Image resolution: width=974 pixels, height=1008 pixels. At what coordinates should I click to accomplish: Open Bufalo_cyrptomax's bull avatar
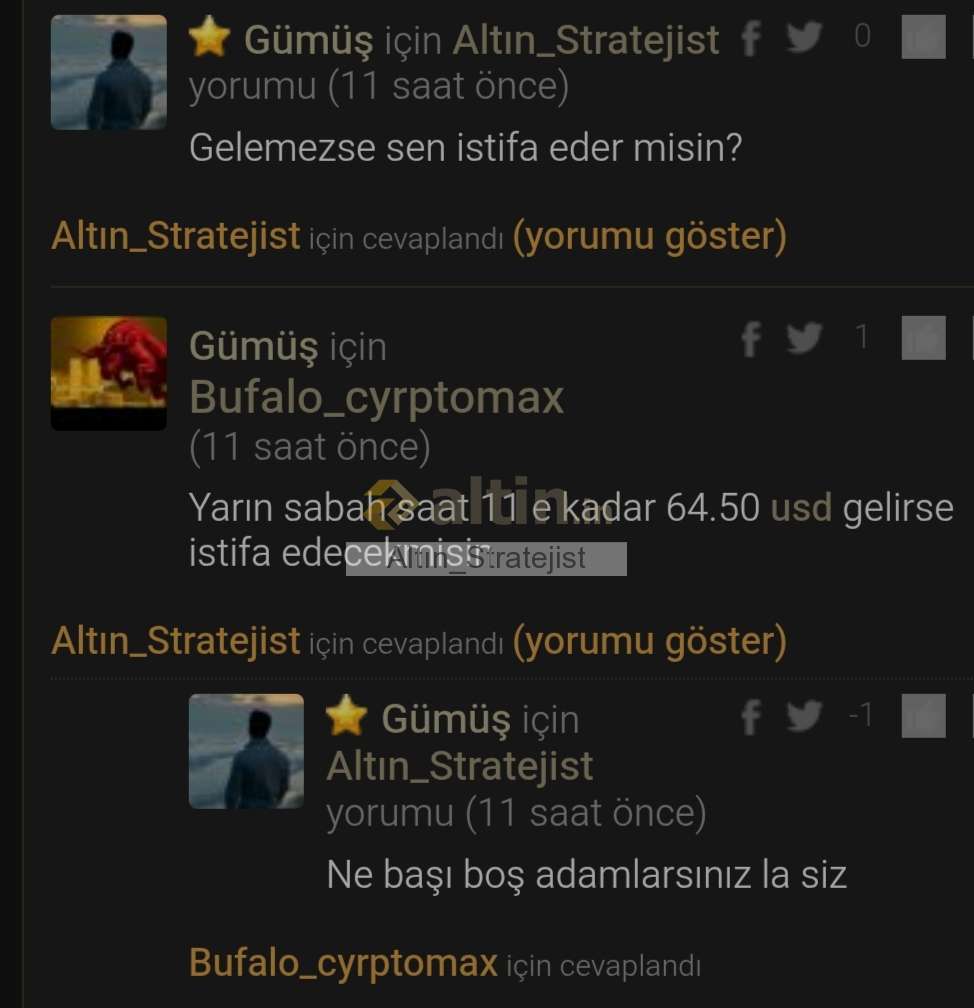(109, 373)
